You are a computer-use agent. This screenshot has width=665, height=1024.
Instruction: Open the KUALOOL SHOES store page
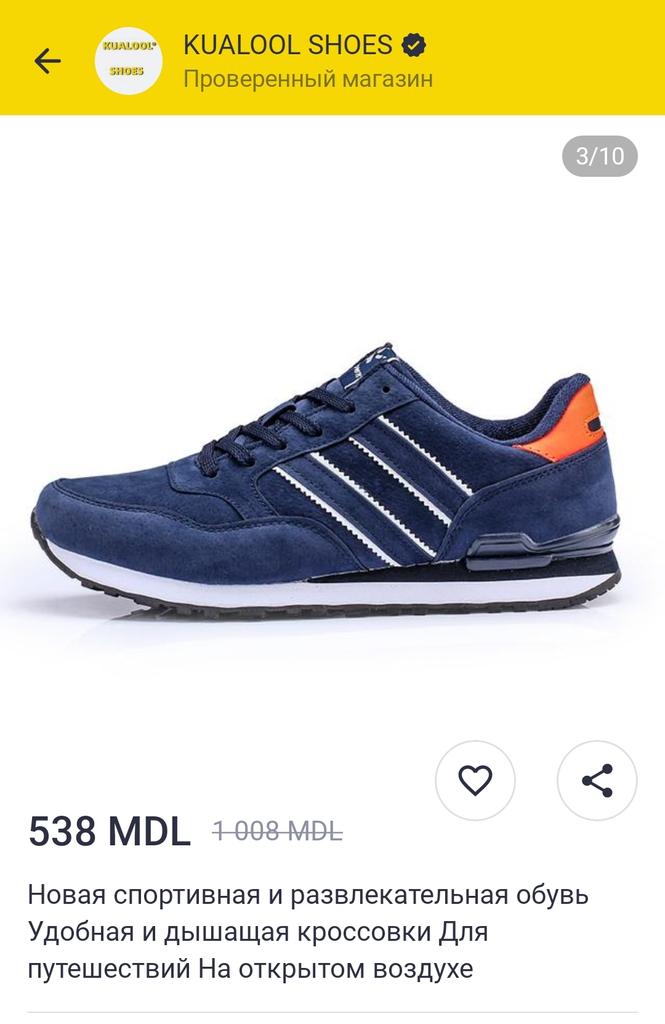[x=288, y=46]
